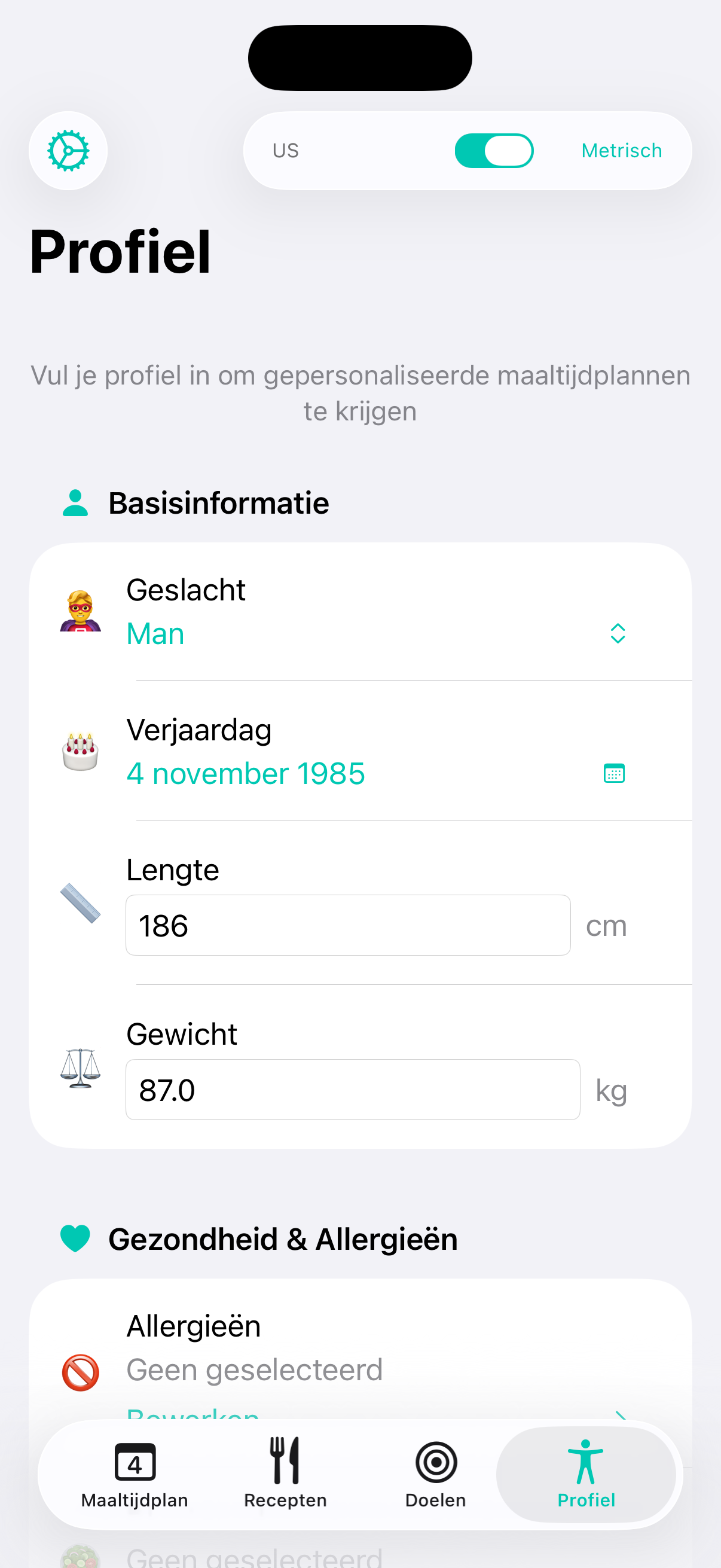The width and height of the screenshot is (721, 1568).
Task: Toggle the US/Metrisch unit switch
Action: [493, 150]
